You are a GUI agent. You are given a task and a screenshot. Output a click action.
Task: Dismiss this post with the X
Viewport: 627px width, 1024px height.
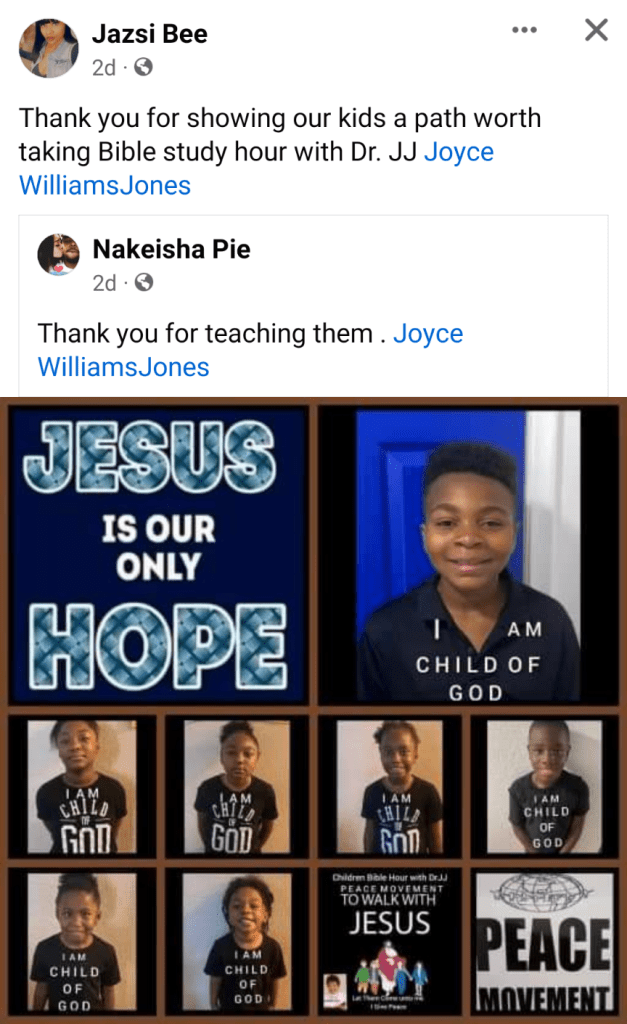pyautogui.click(x=596, y=30)
